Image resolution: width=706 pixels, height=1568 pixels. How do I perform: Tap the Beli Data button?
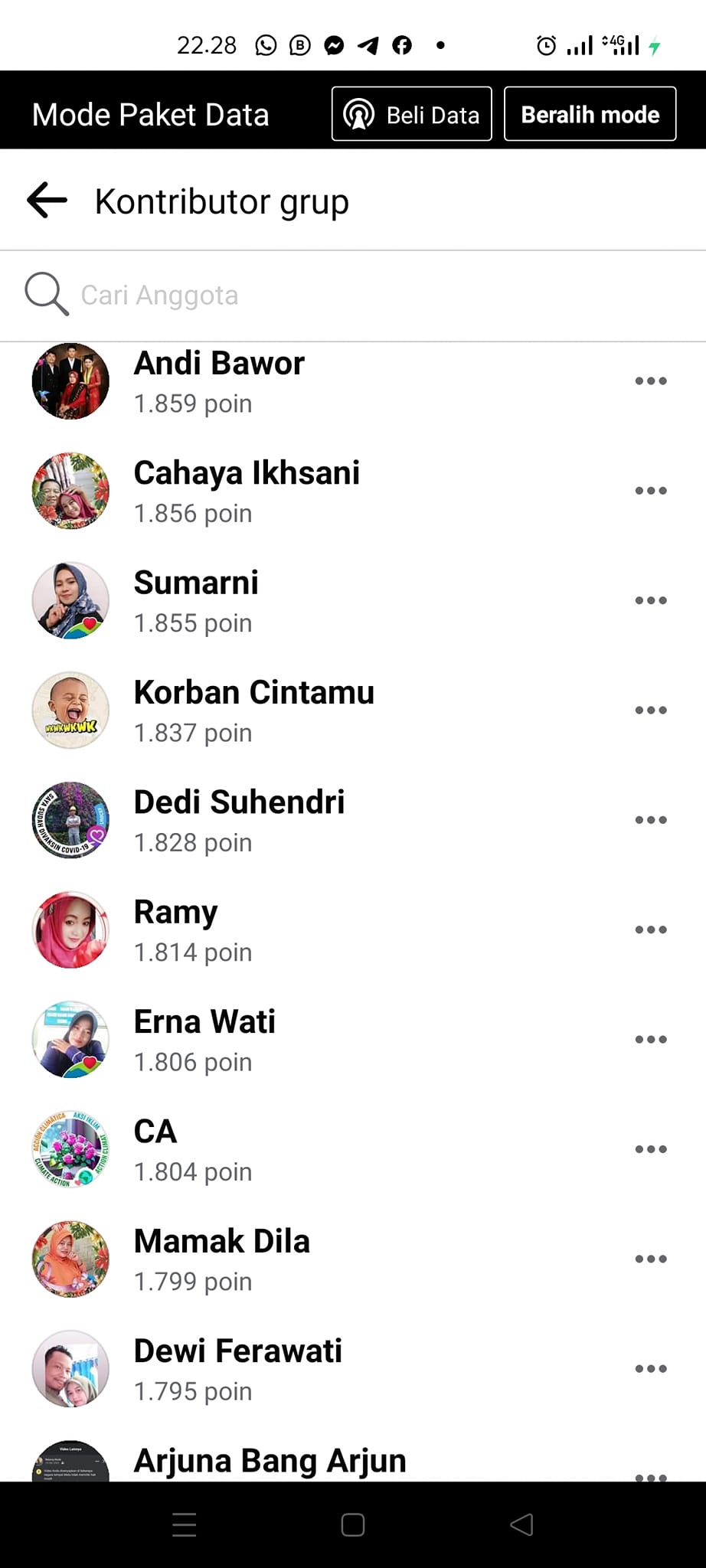pos(411,115)
